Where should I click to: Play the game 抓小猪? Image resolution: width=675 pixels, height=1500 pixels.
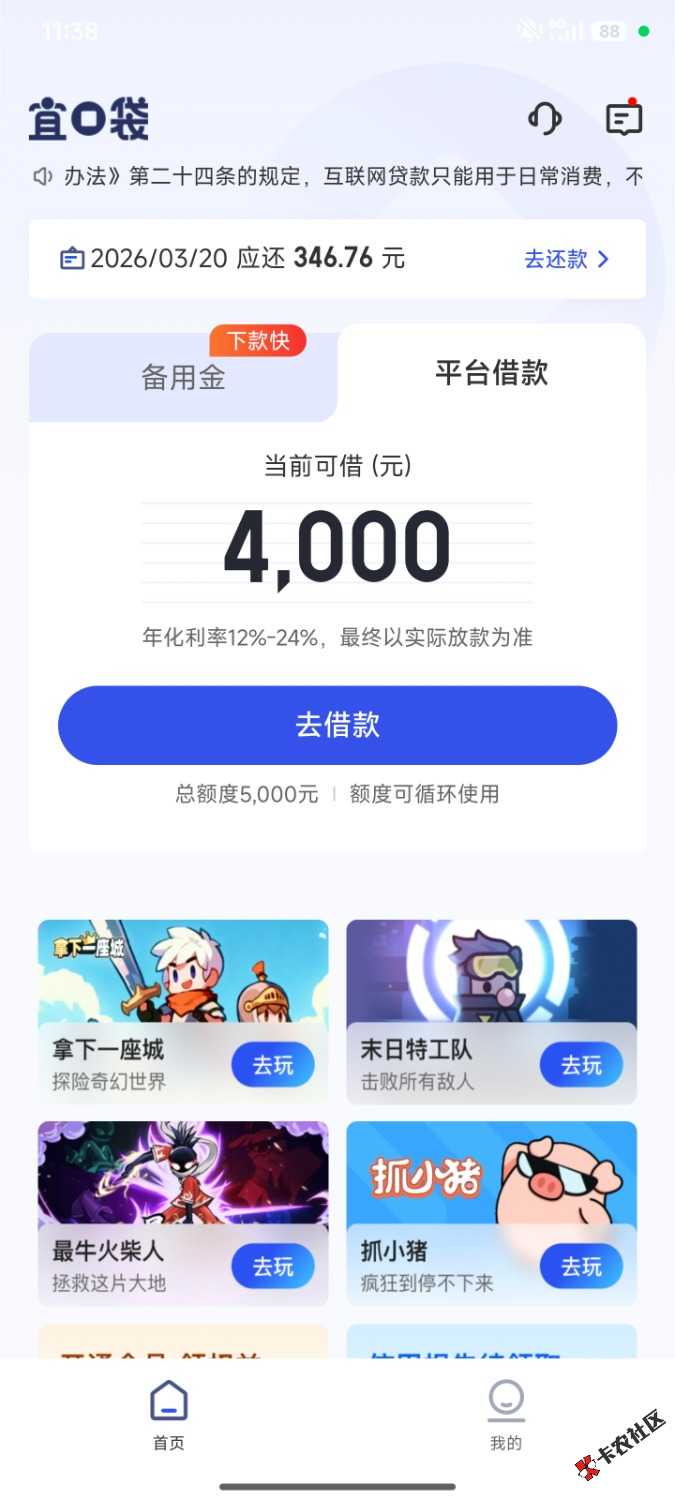tap(580, 1267)
